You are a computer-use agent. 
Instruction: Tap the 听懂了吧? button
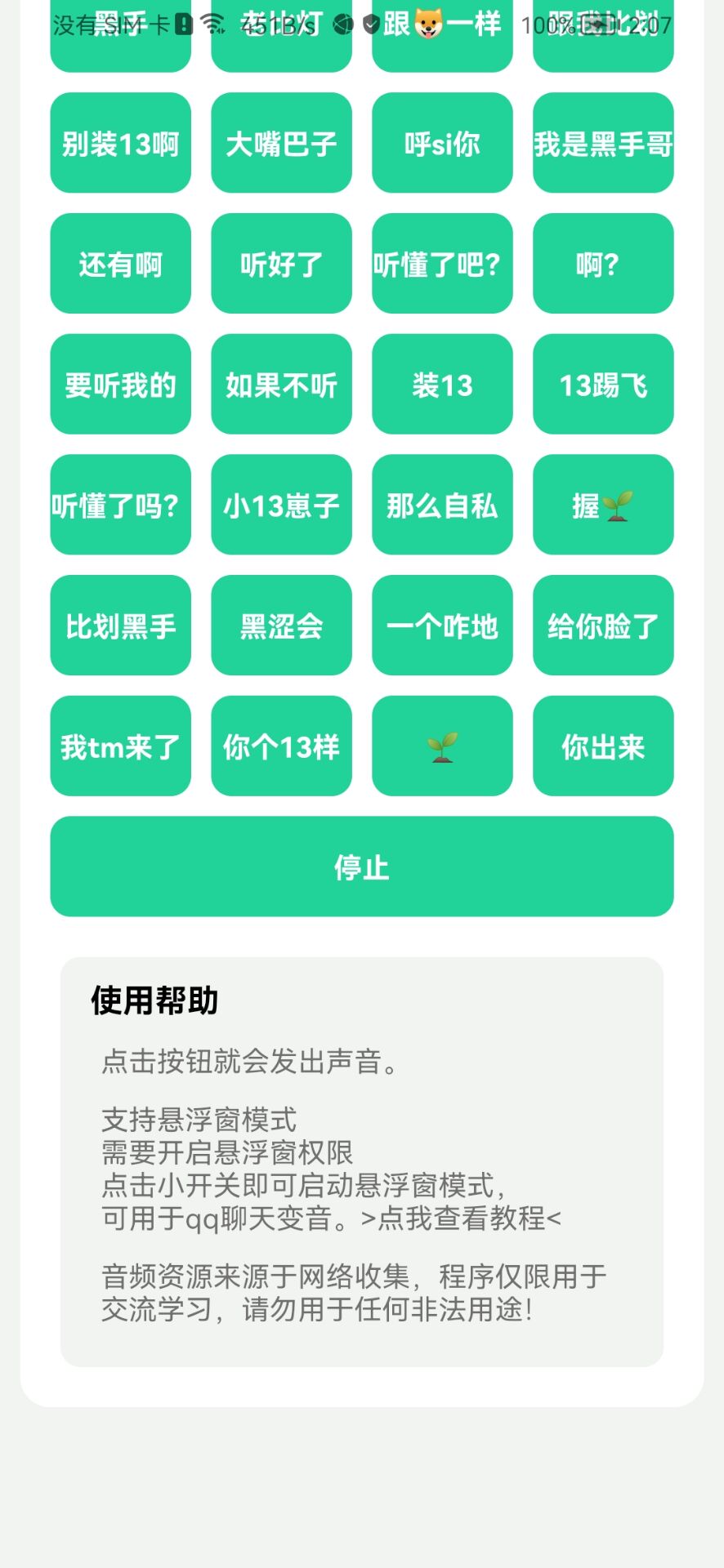click(x=443, y=264)
